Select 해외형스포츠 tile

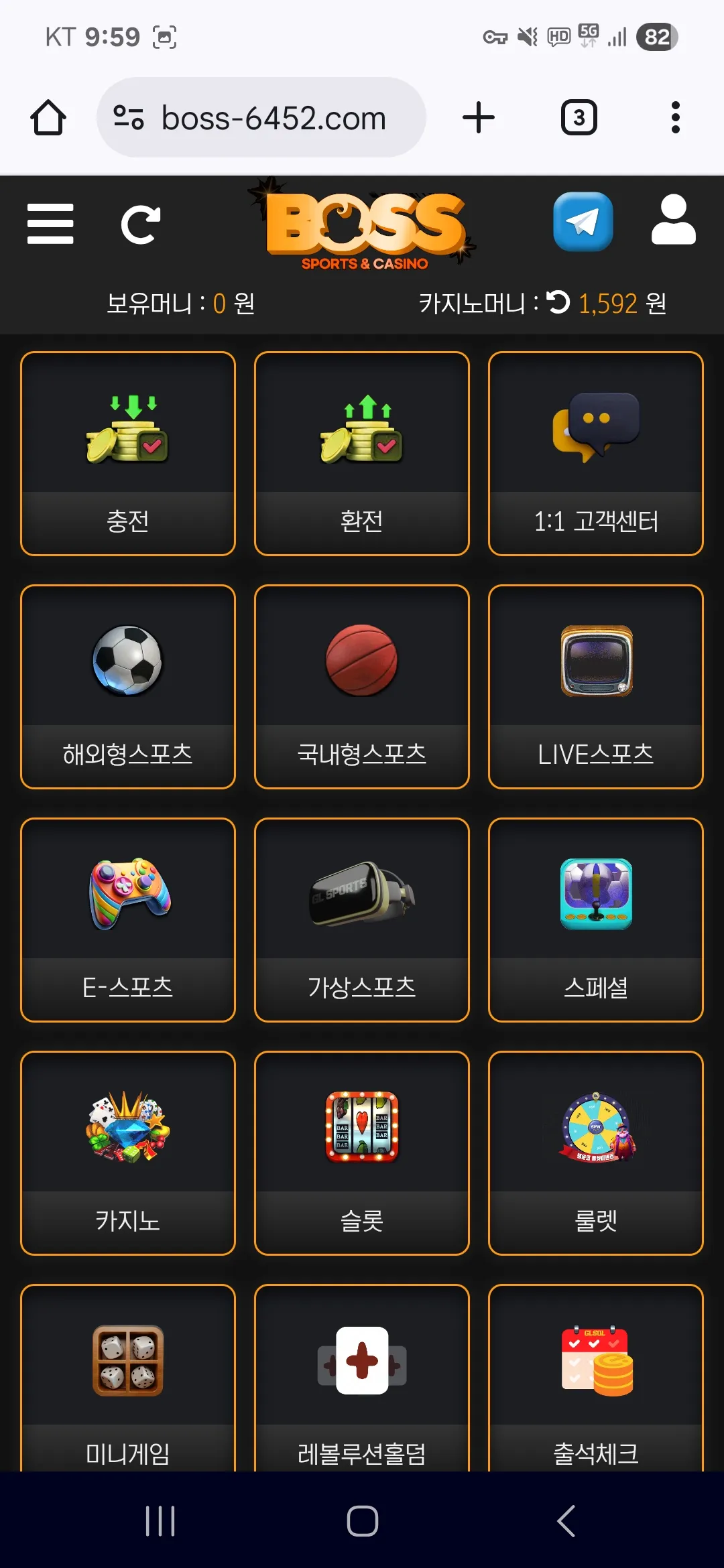coord(128,687)
